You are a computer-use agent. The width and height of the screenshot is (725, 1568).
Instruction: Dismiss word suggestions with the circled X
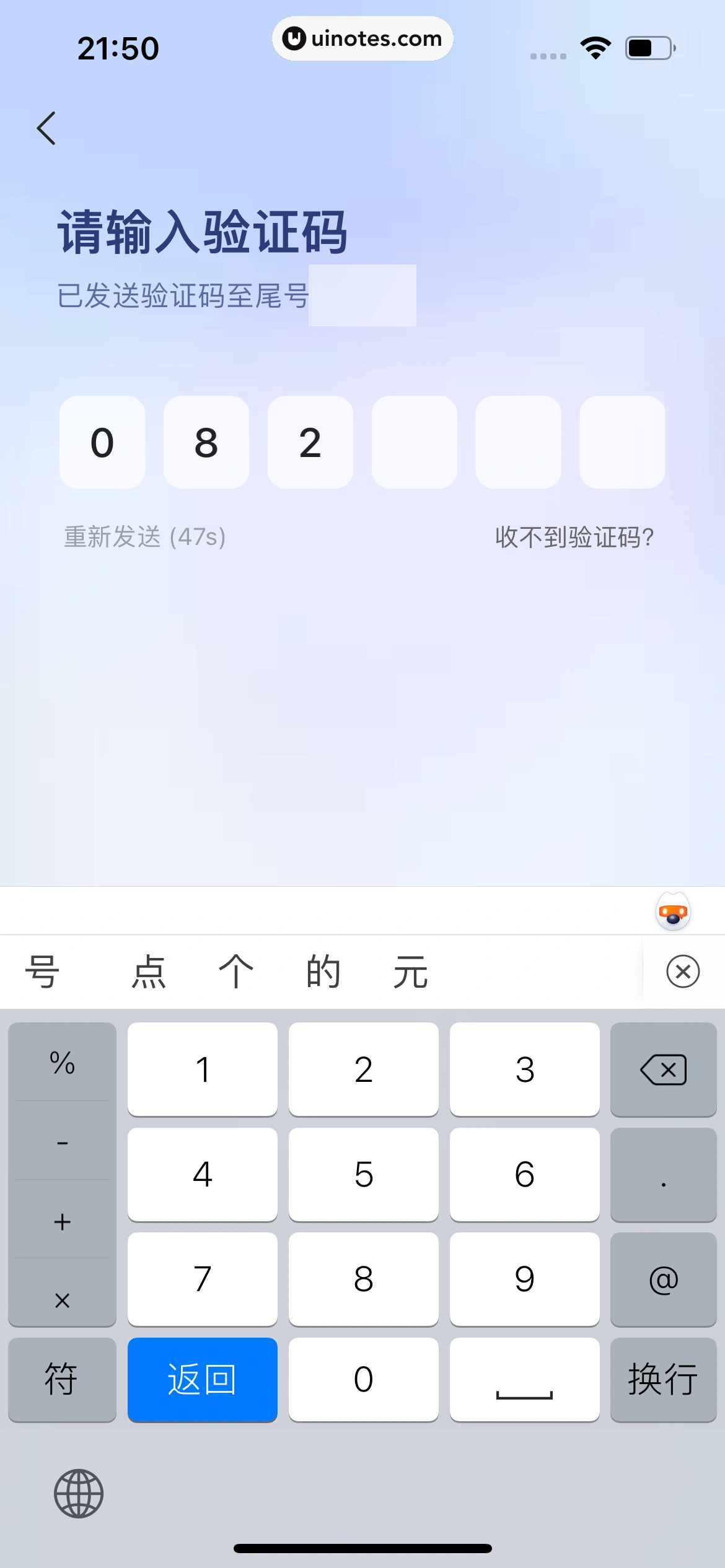[x=682, y=970]
